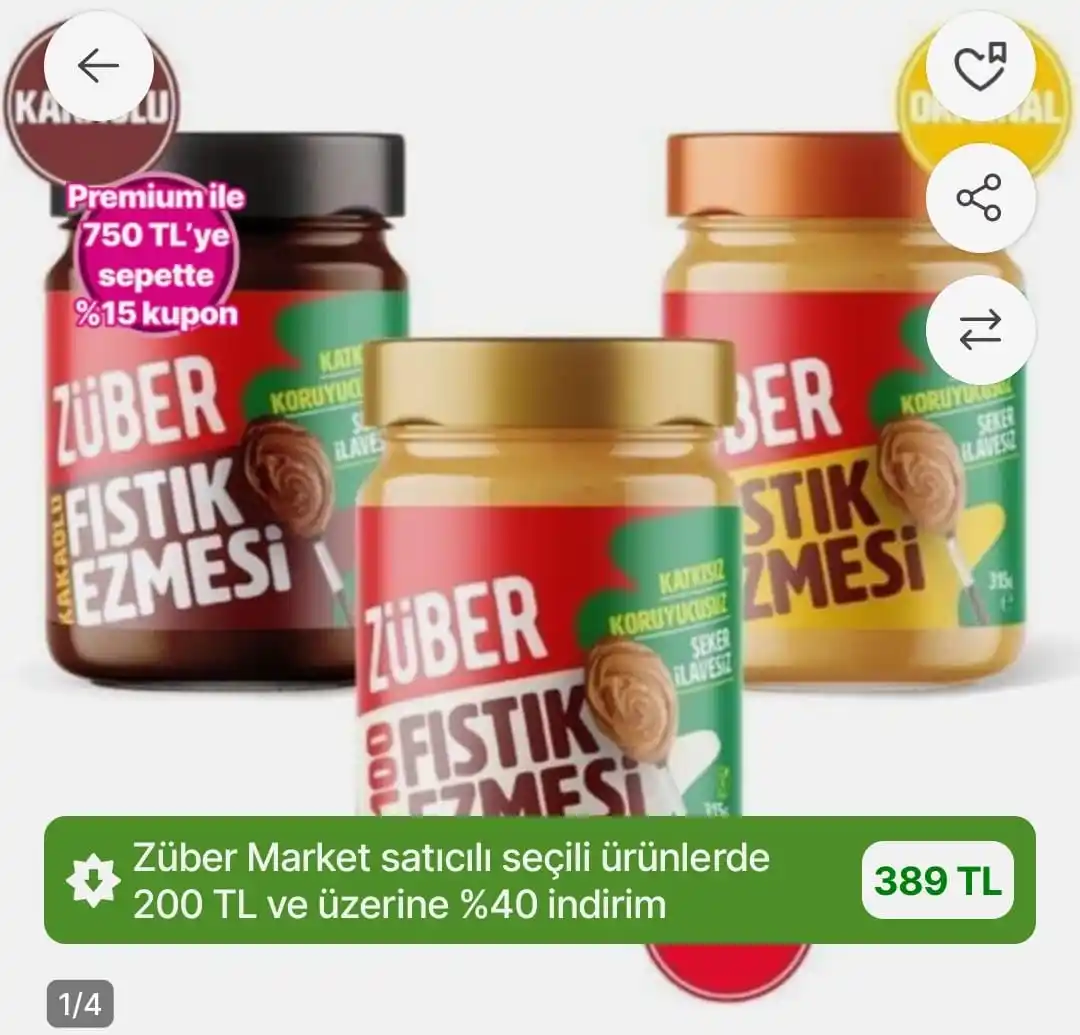
Task: Add product to favorites list
Action: (980, 67)
